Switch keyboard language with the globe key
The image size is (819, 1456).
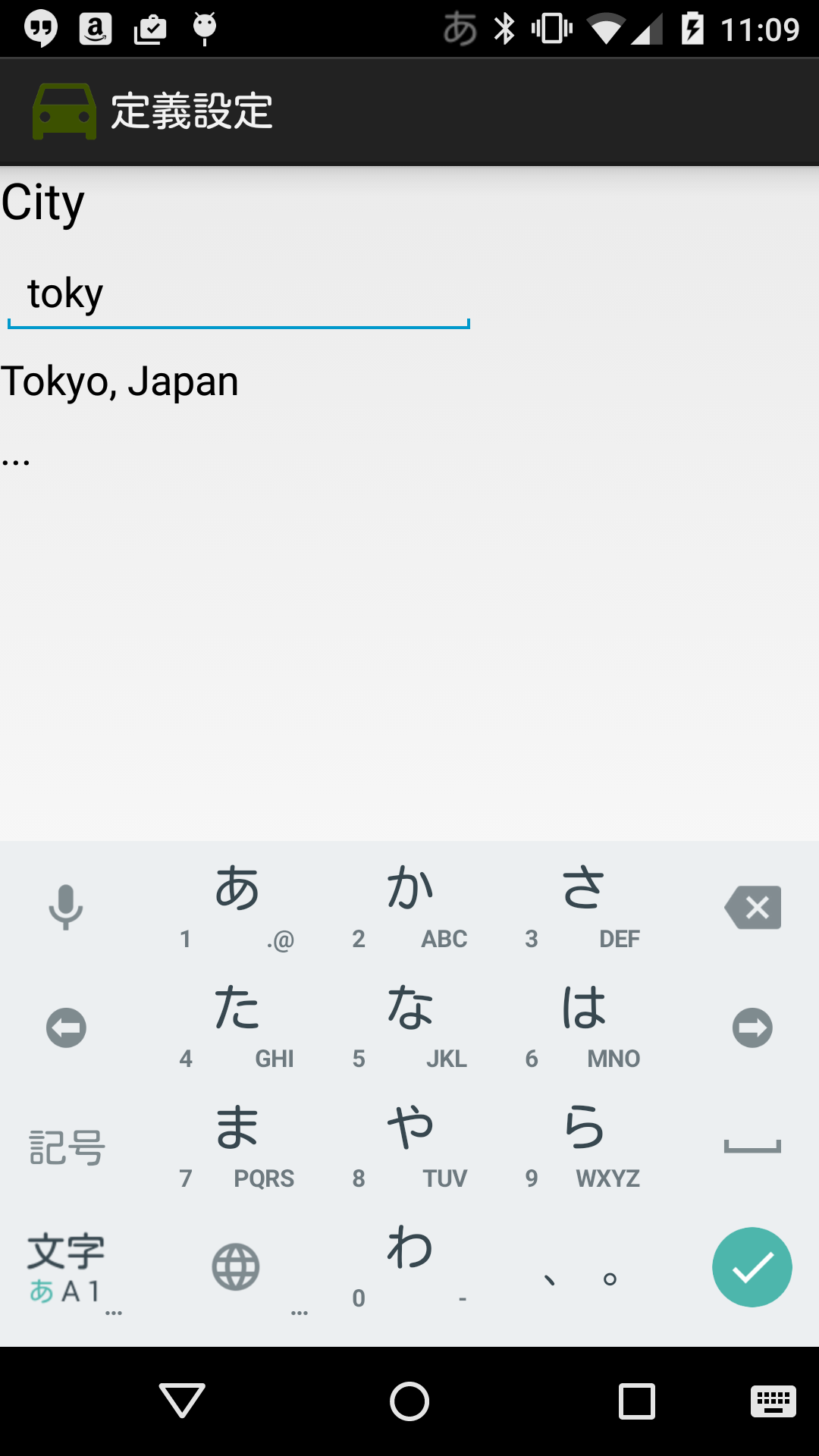pyautogui.click(x=236, y=1267)
